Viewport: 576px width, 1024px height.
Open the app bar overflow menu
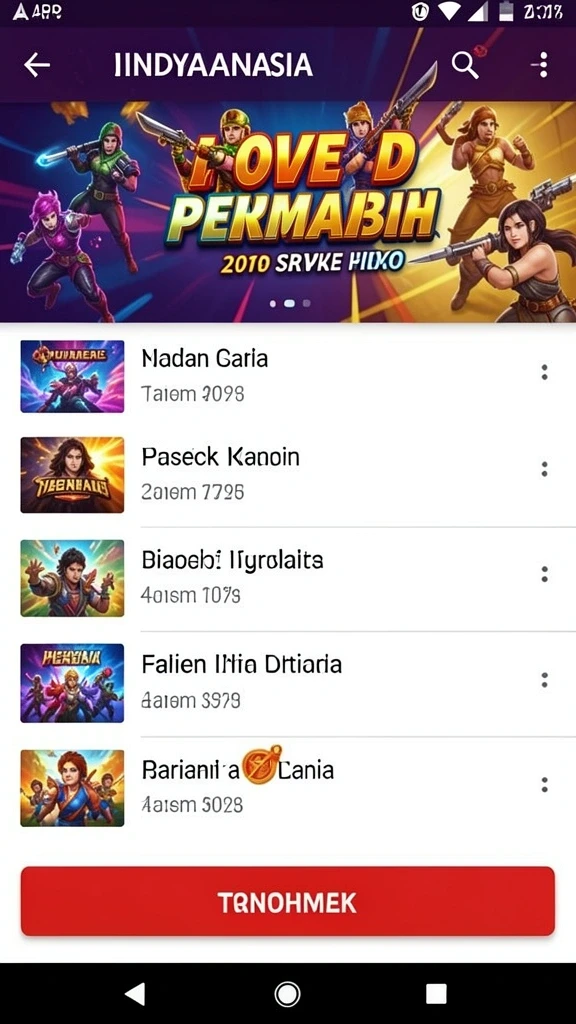(x=543, y=65)
